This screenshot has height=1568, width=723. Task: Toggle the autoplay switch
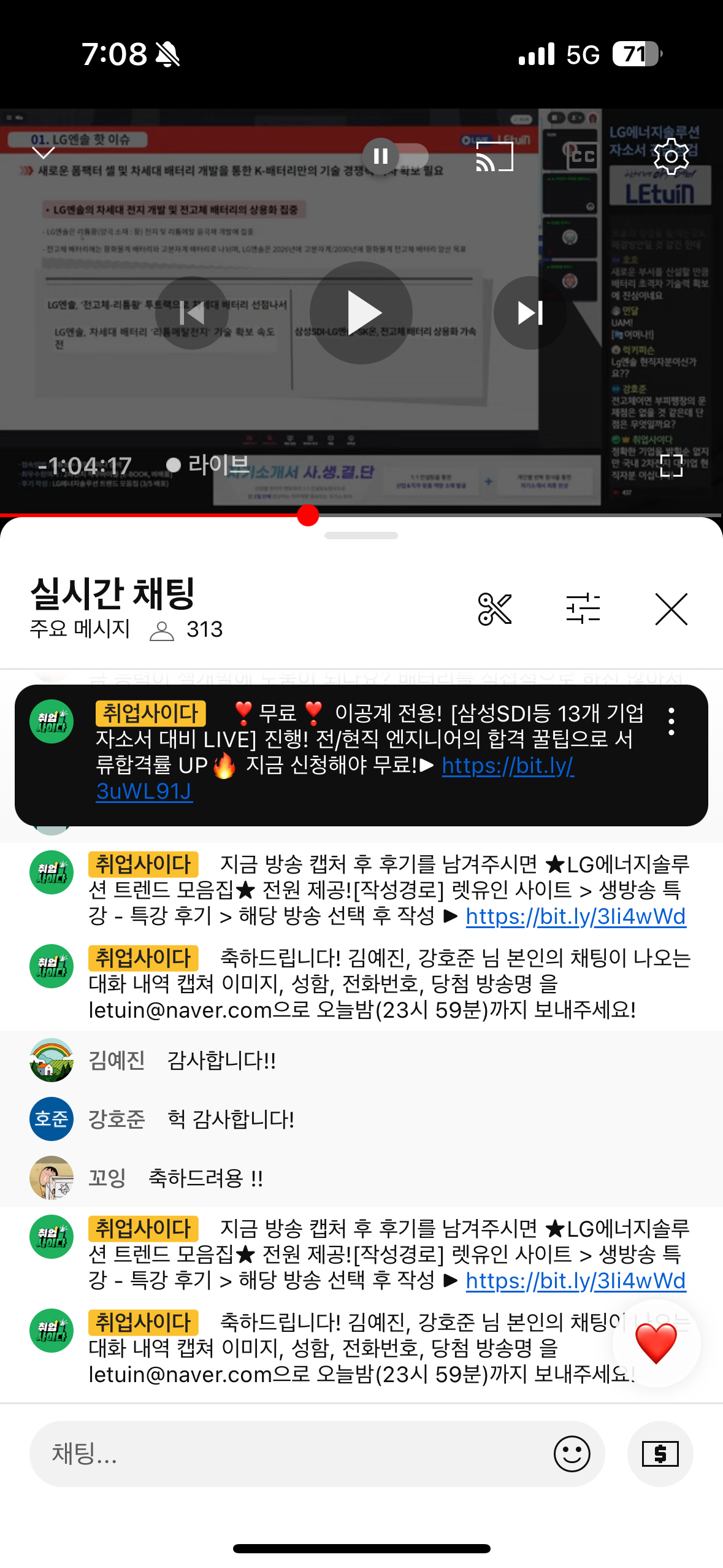point(395,156)
